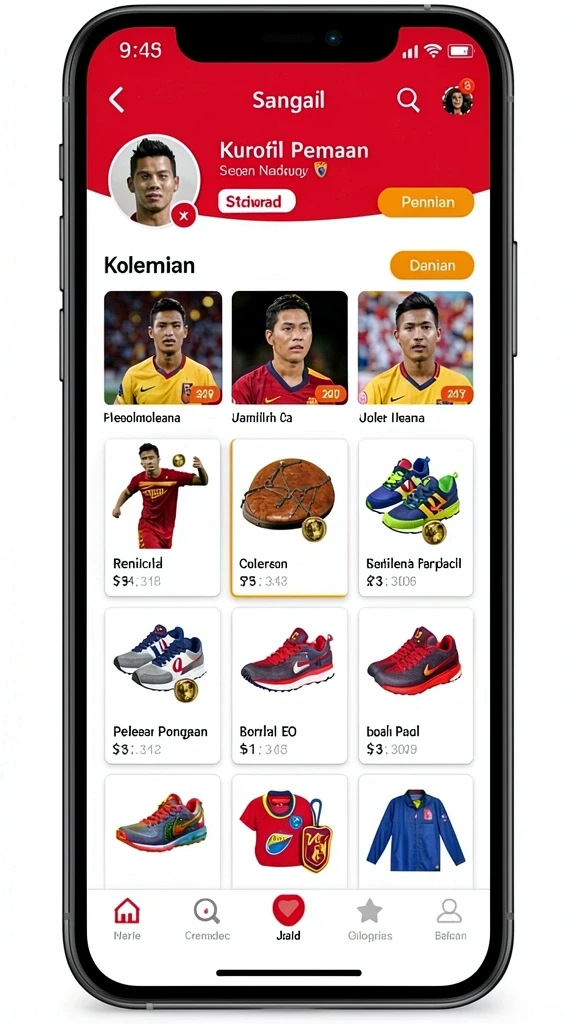Open search from the header magnifier
Image resolution: width=576 pixels, height=1024 pixels.
pos(408,100)
